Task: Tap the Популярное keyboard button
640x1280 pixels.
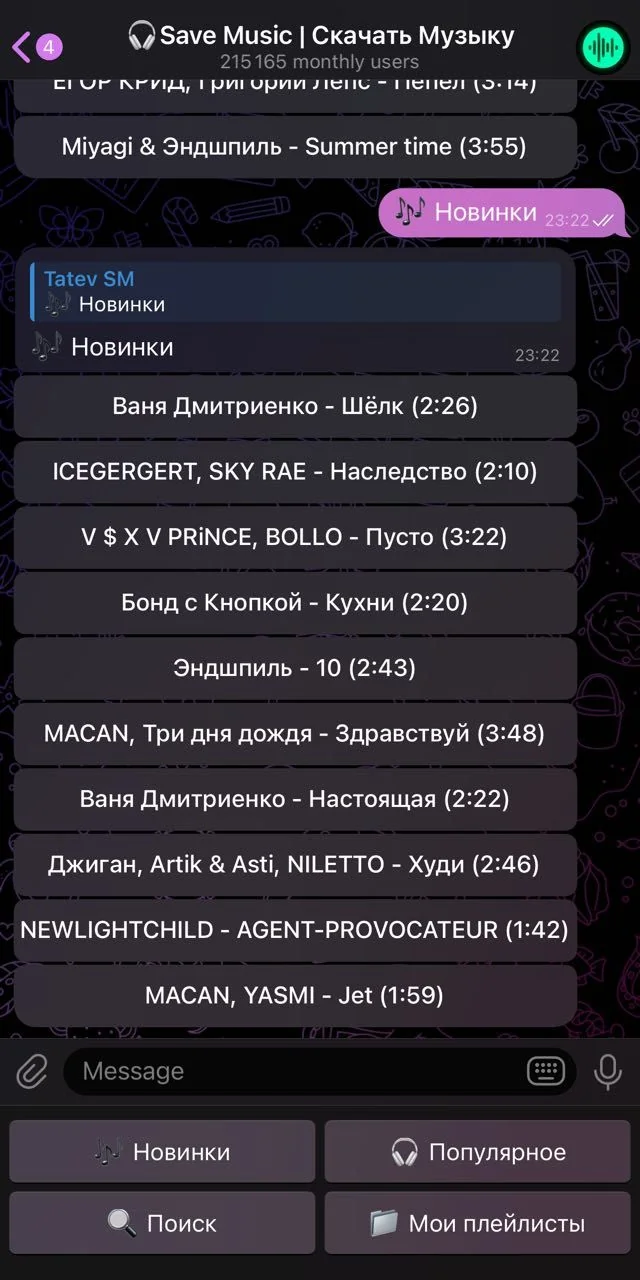Action: click(477, 1152)
